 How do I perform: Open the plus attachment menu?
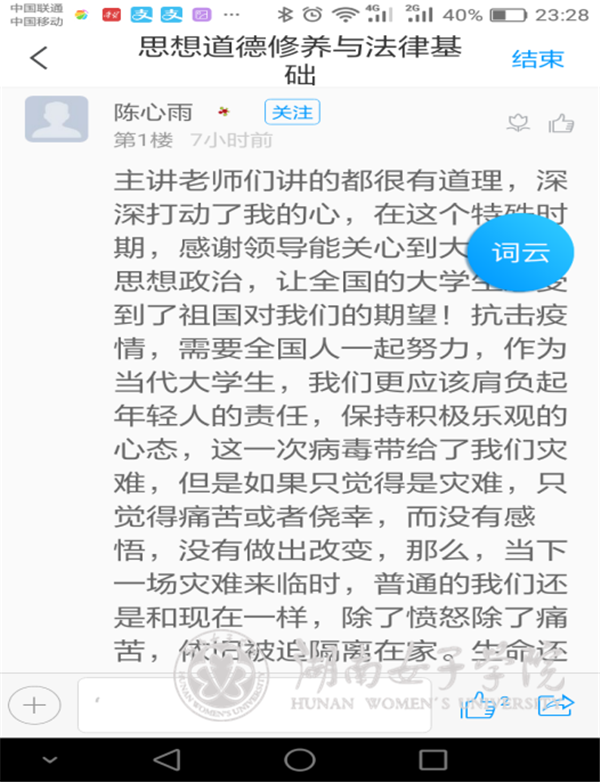34,704
